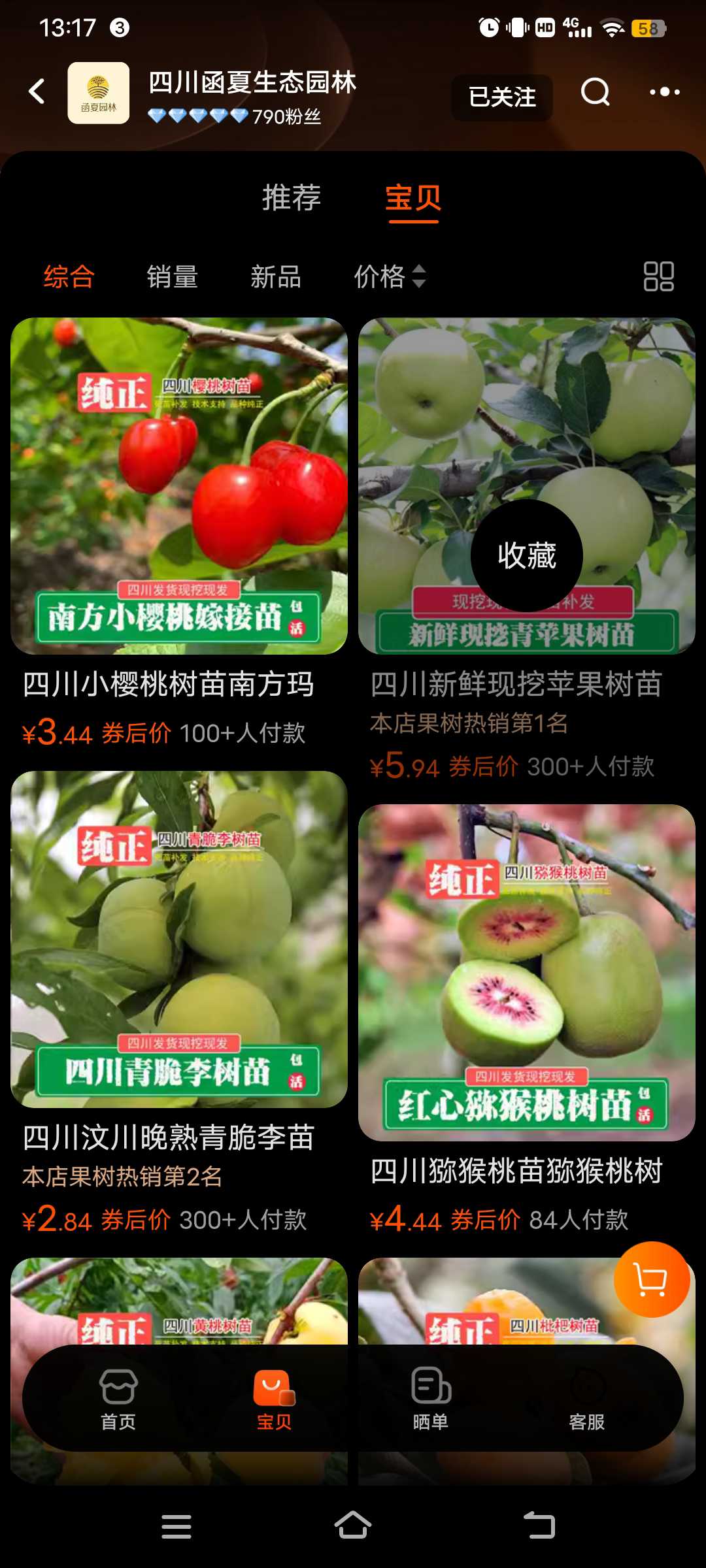Open the three-dot overflow menu

664,92
